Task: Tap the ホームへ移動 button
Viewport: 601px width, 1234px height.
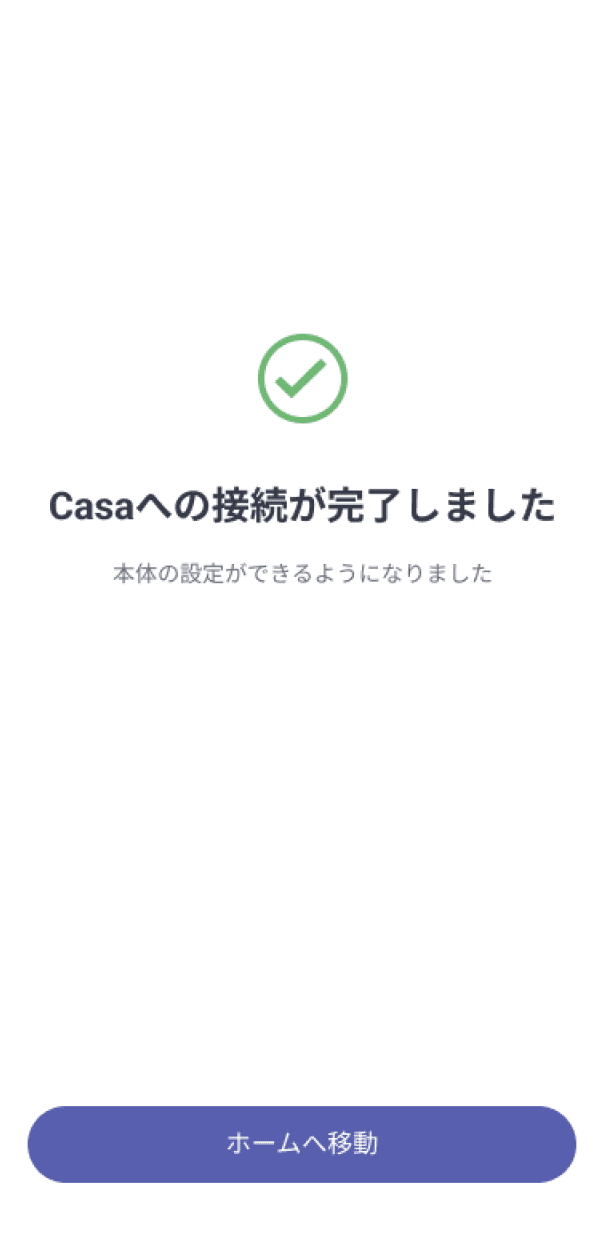Action: click(301, 1144)
